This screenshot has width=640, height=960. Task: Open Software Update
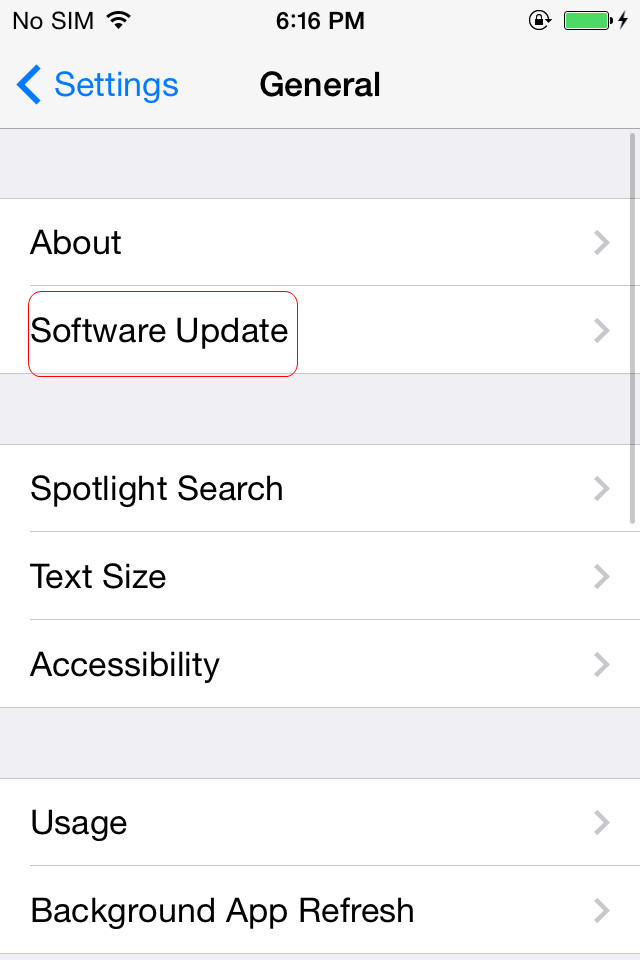click(320, 331)
